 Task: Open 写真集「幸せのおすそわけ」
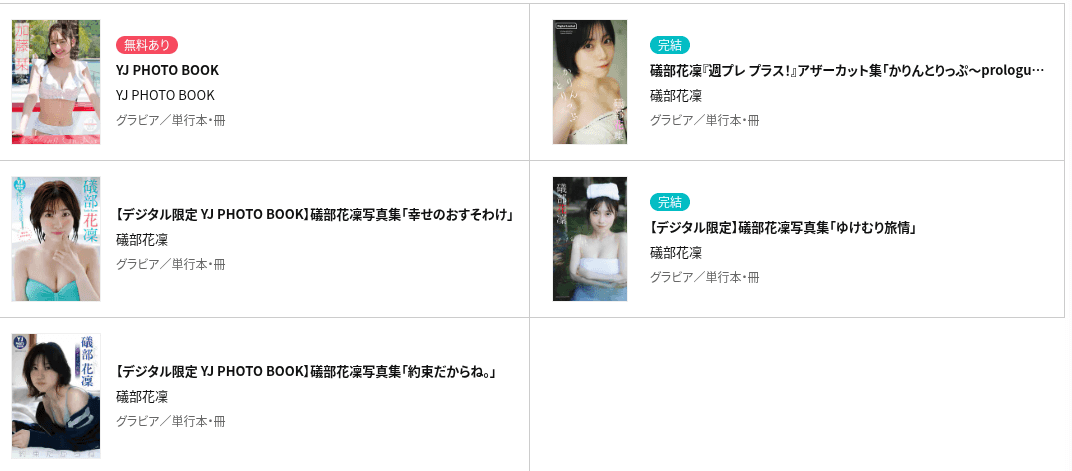click(315, 215)
